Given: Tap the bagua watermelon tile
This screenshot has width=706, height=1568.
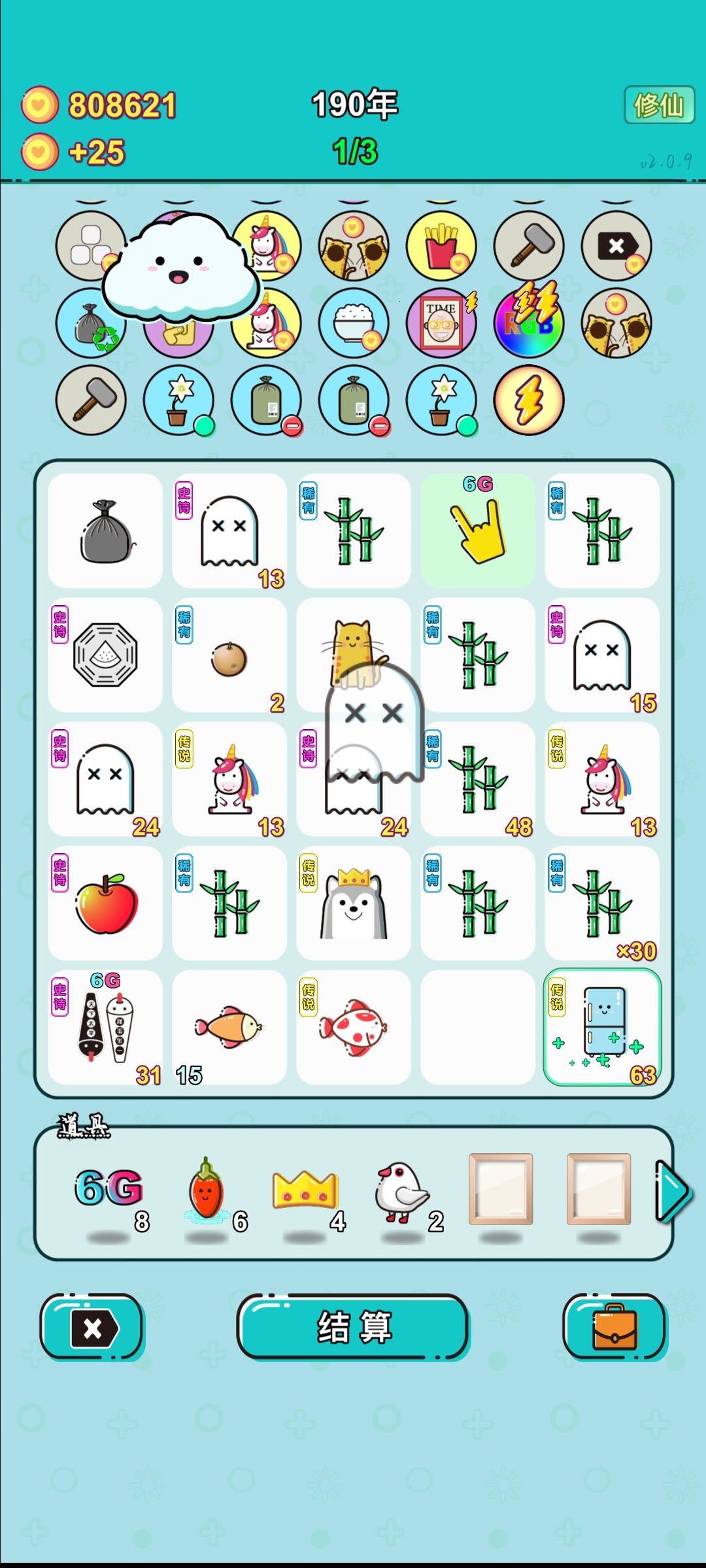Looking at the screenshot, I should (105, 655).
